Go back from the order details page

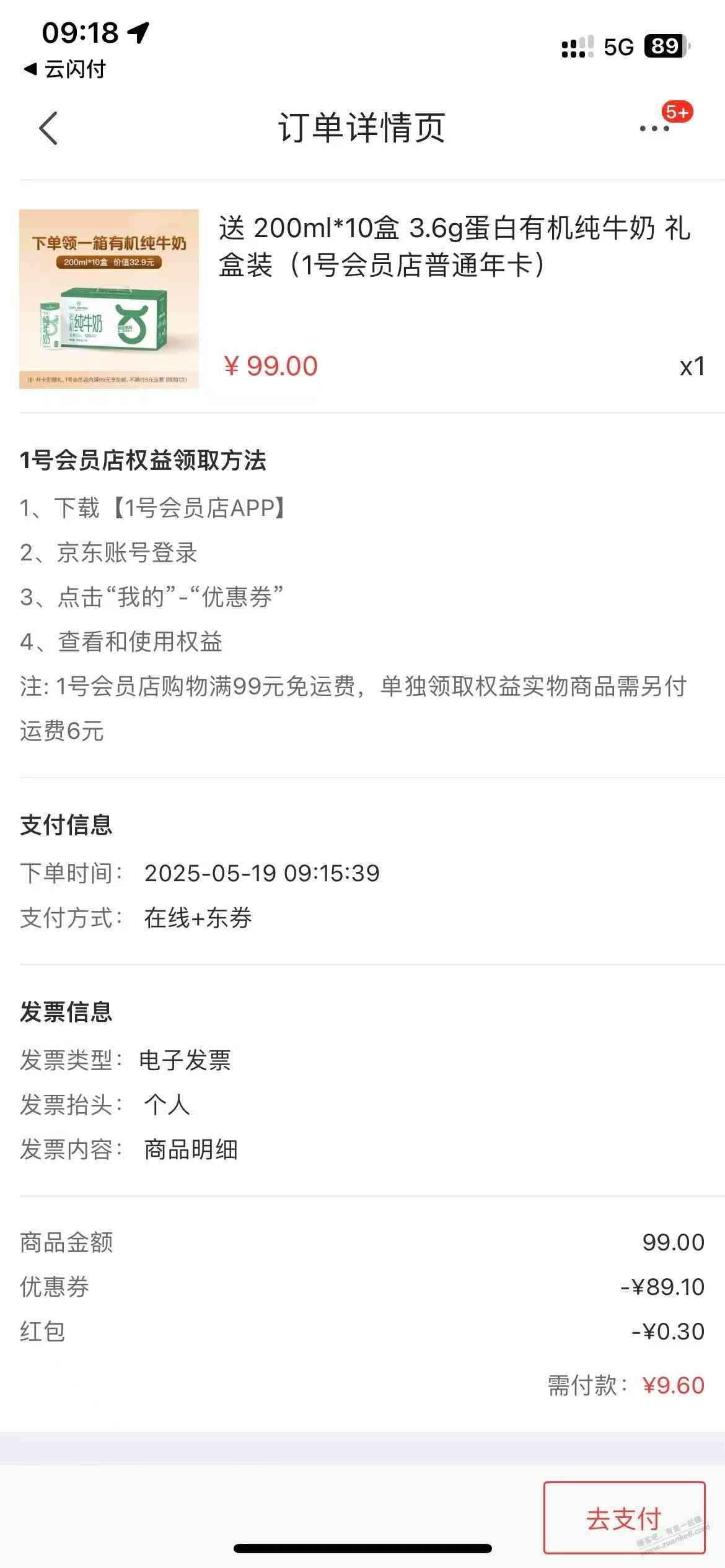coord(48,128)
